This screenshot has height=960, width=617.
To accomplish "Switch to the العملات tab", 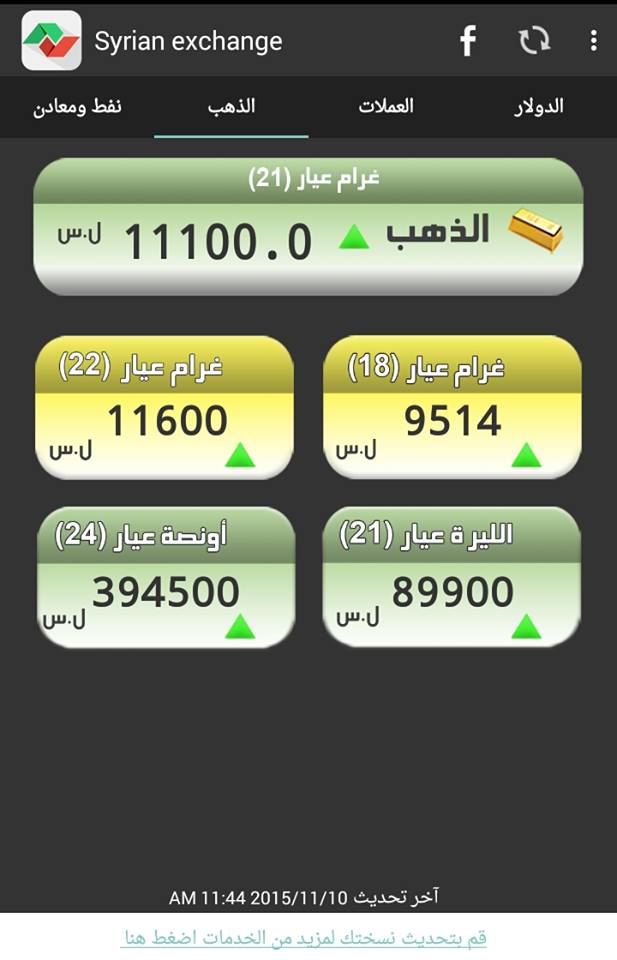I will pyautogui.click(x=386, y=106).
